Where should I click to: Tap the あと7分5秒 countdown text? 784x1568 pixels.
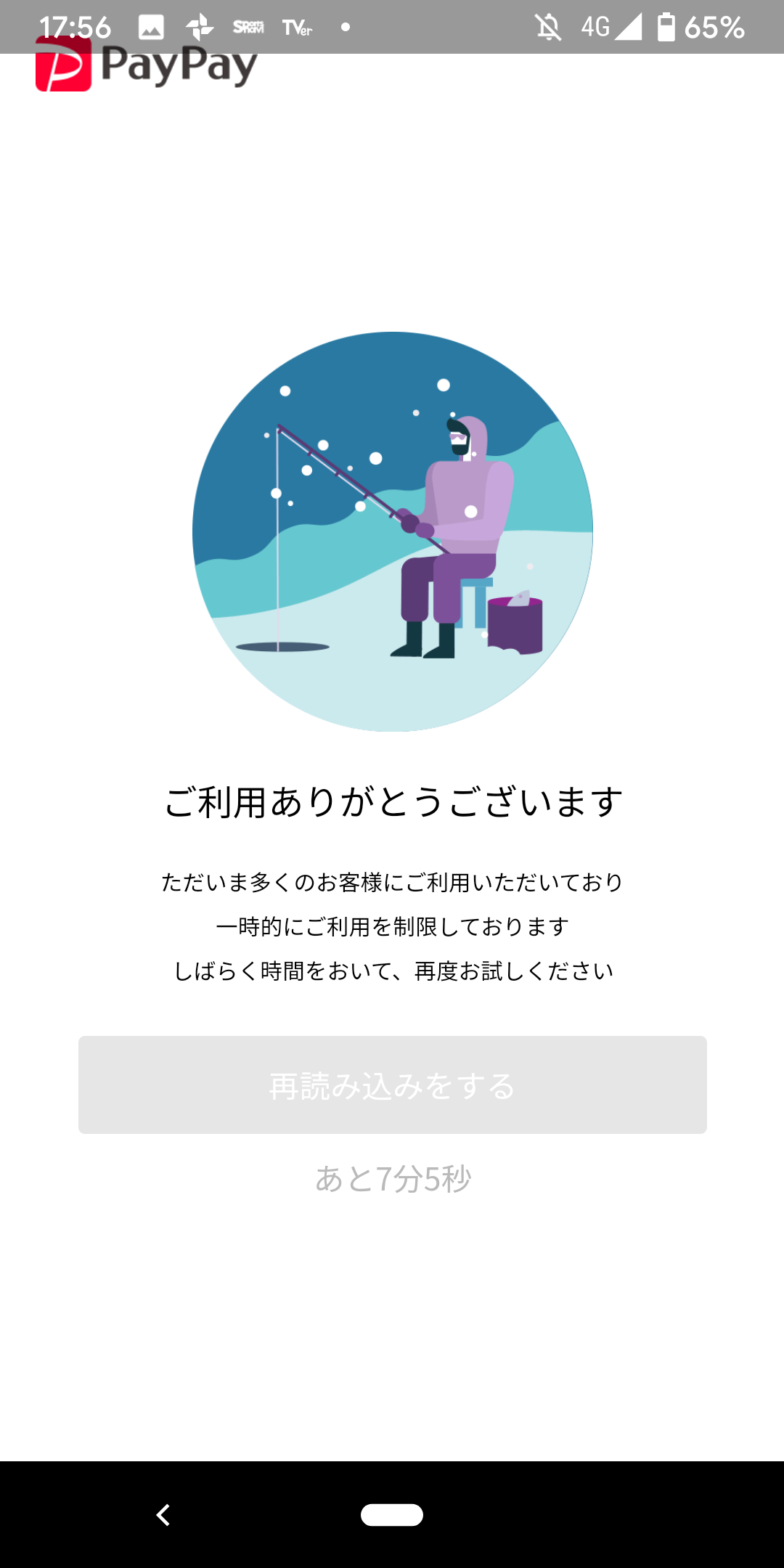[392, 1176]
